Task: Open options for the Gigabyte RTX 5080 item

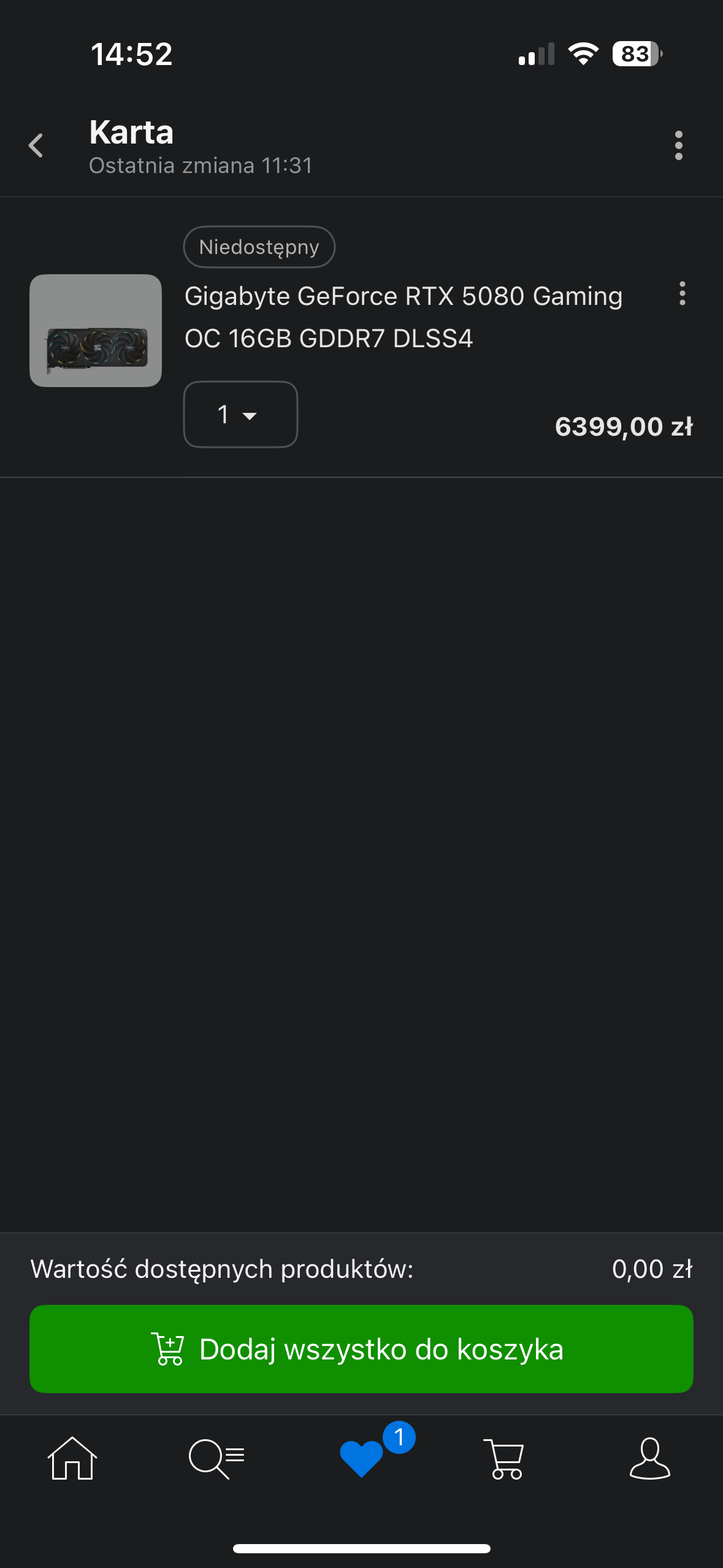Action: [x=682, y=294]
